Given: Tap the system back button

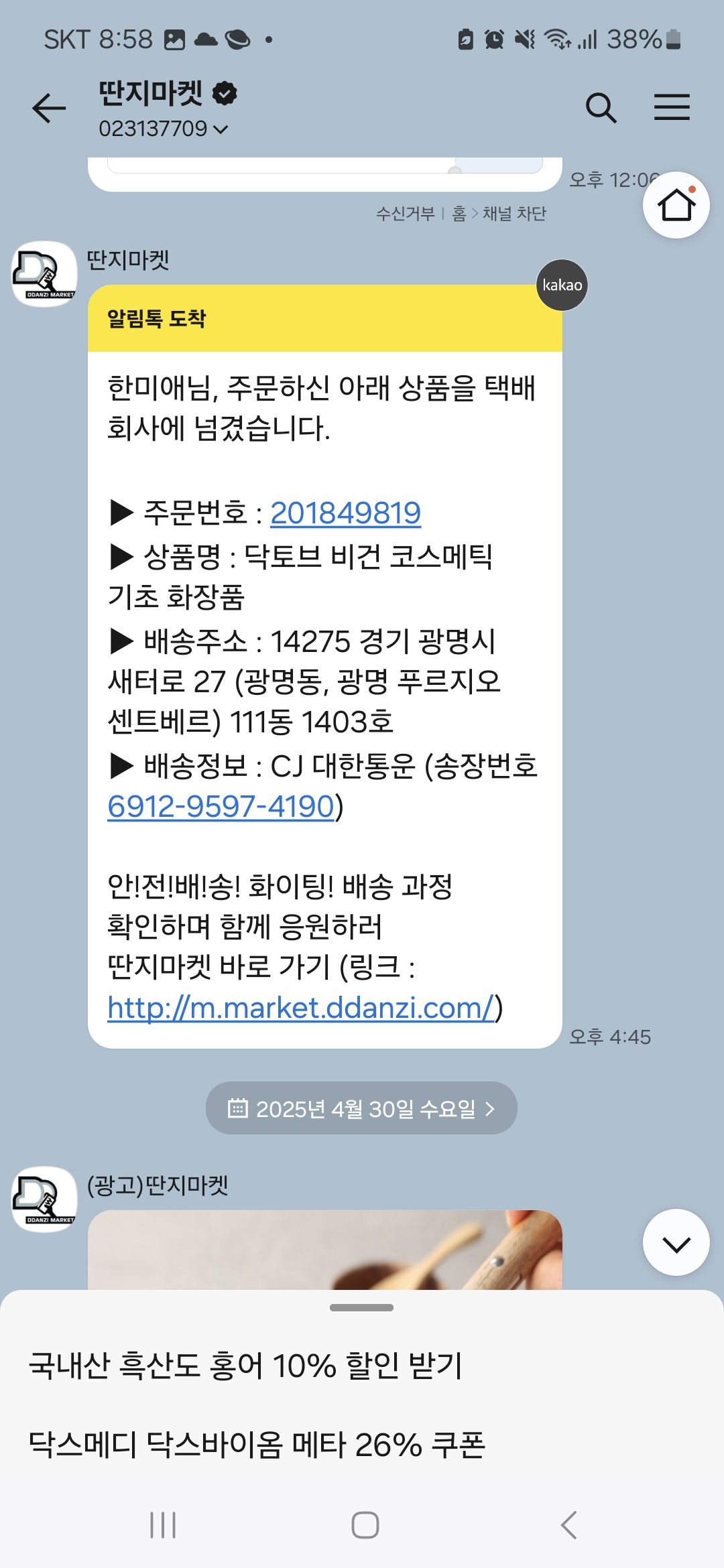Looking at the screenshot, I should pos(568,1526).
